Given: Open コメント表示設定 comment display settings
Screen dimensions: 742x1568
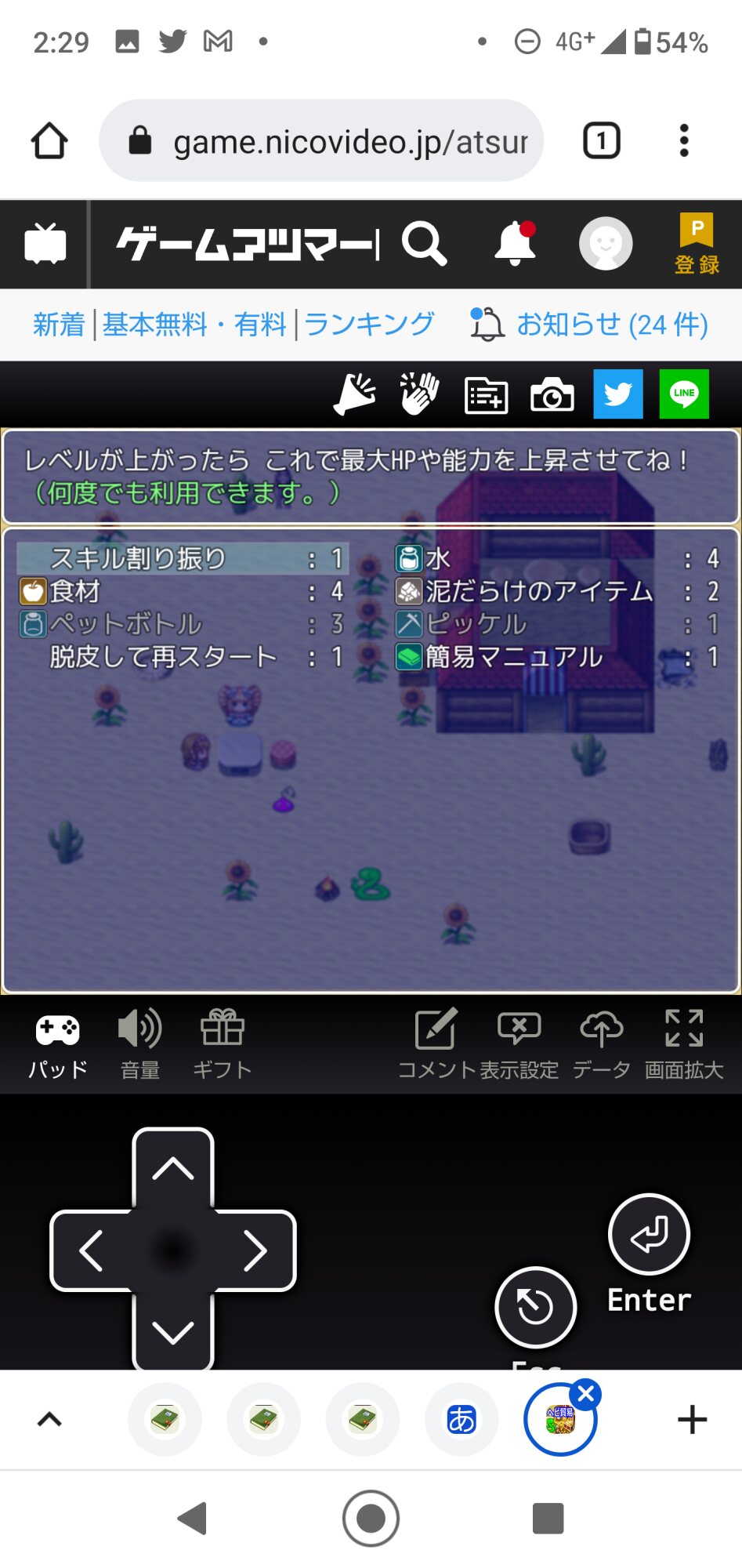Looking at the screenshot, I should click(478, 1044).
